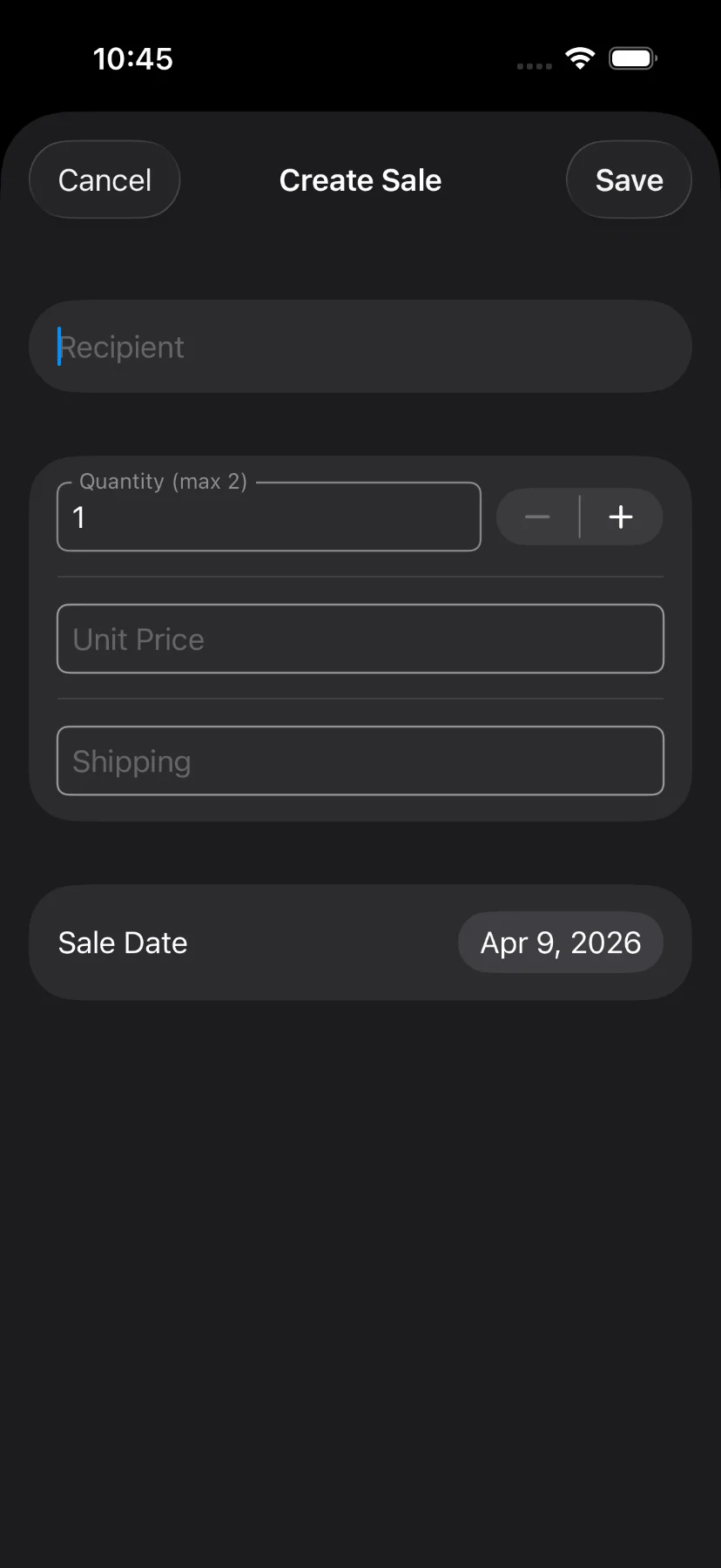Increment quantity using the plus button
The width and height of the screenshot is (721, 1568).
620,517
